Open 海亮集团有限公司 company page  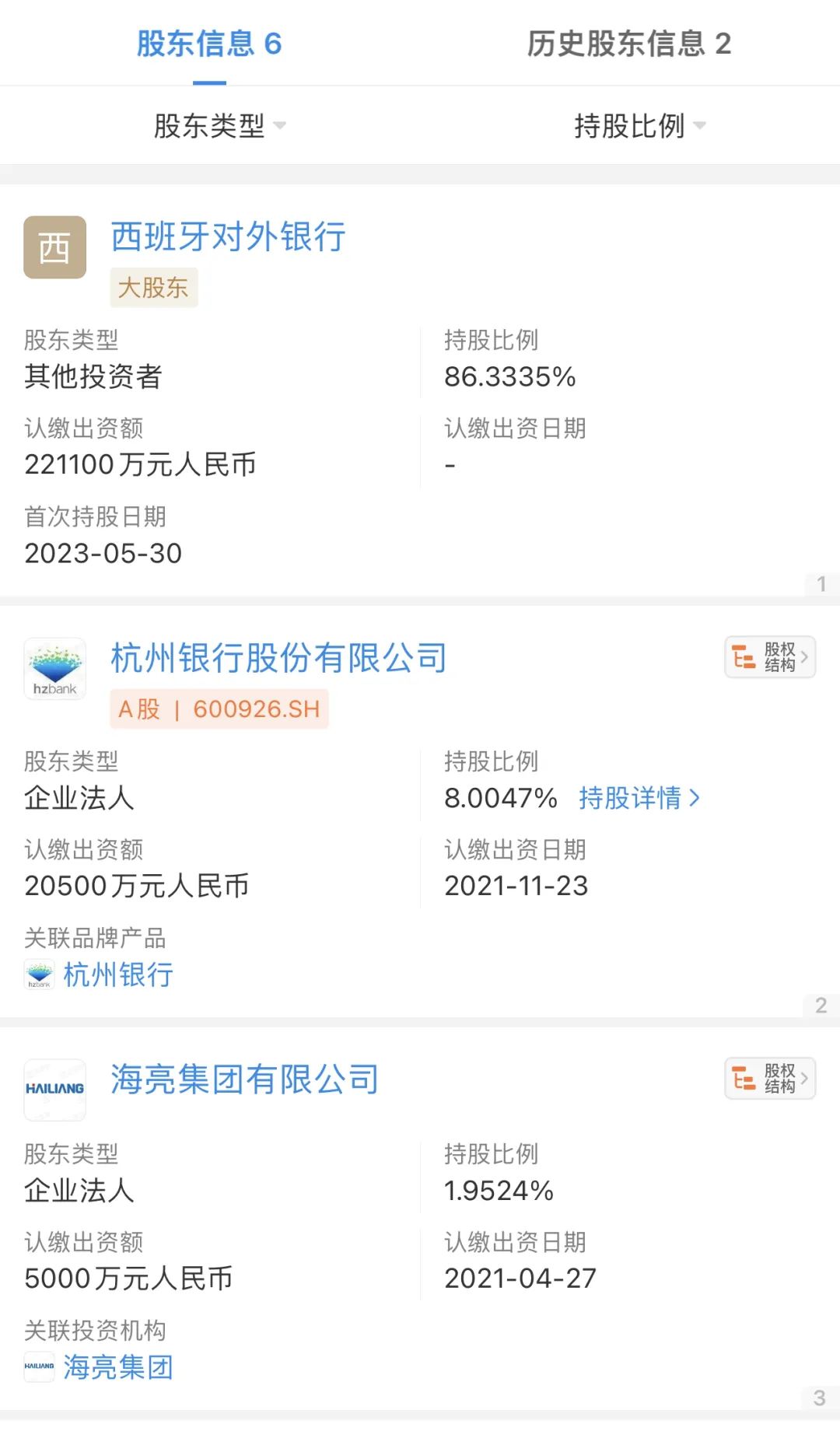[244, 1079]
